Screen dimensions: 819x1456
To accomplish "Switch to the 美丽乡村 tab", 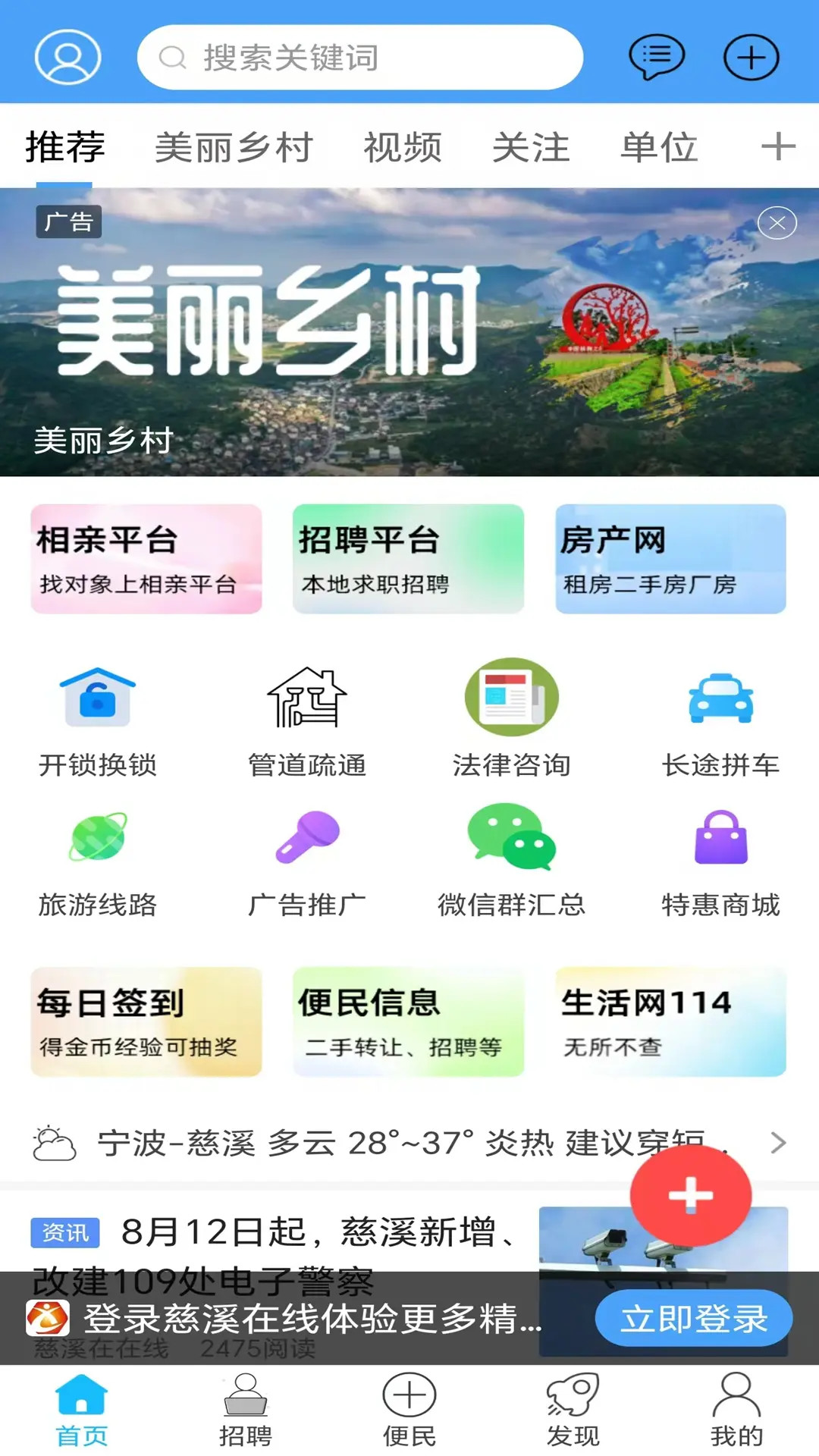I will [234, 147].
